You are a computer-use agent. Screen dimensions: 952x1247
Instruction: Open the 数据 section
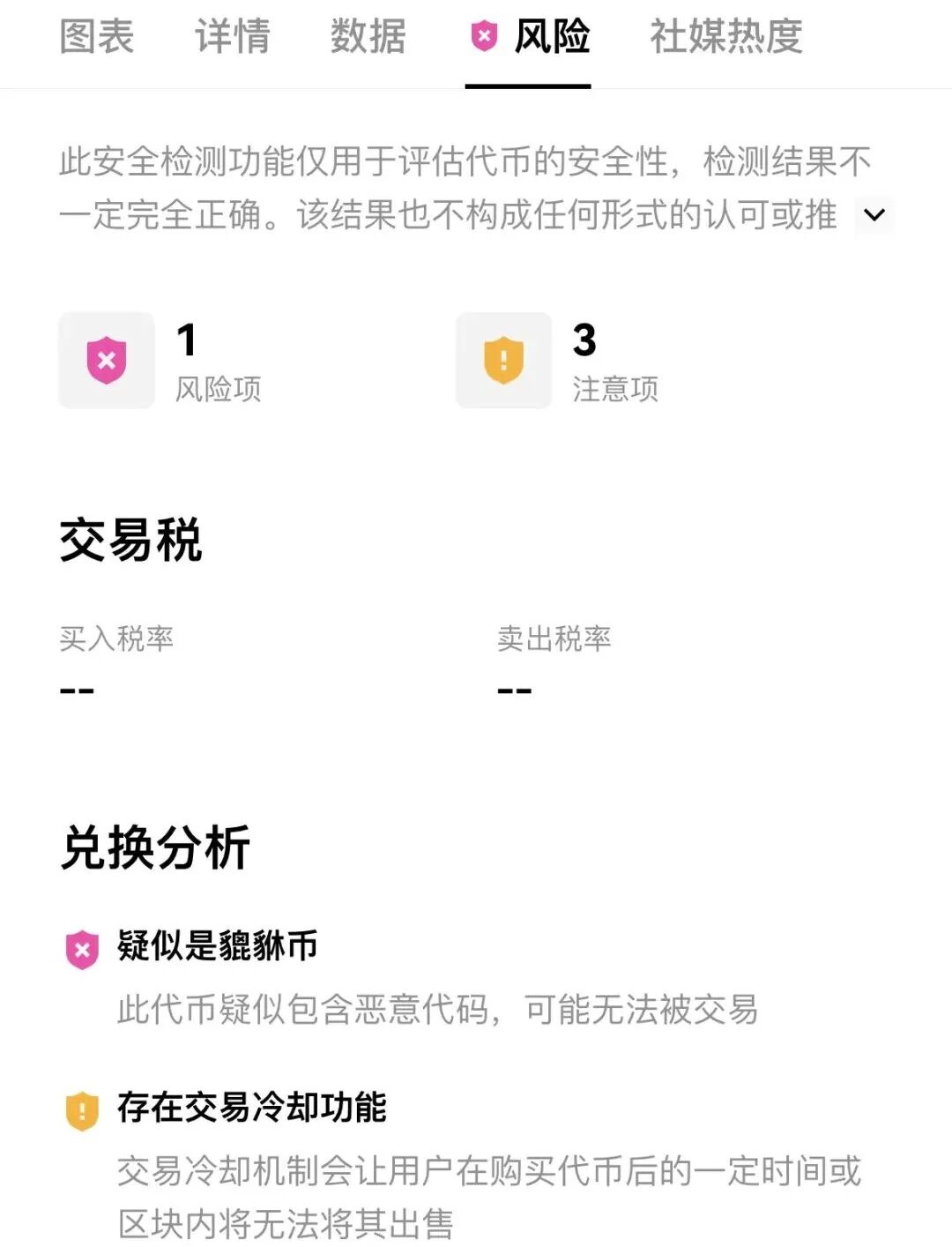[x=367, y=37]
